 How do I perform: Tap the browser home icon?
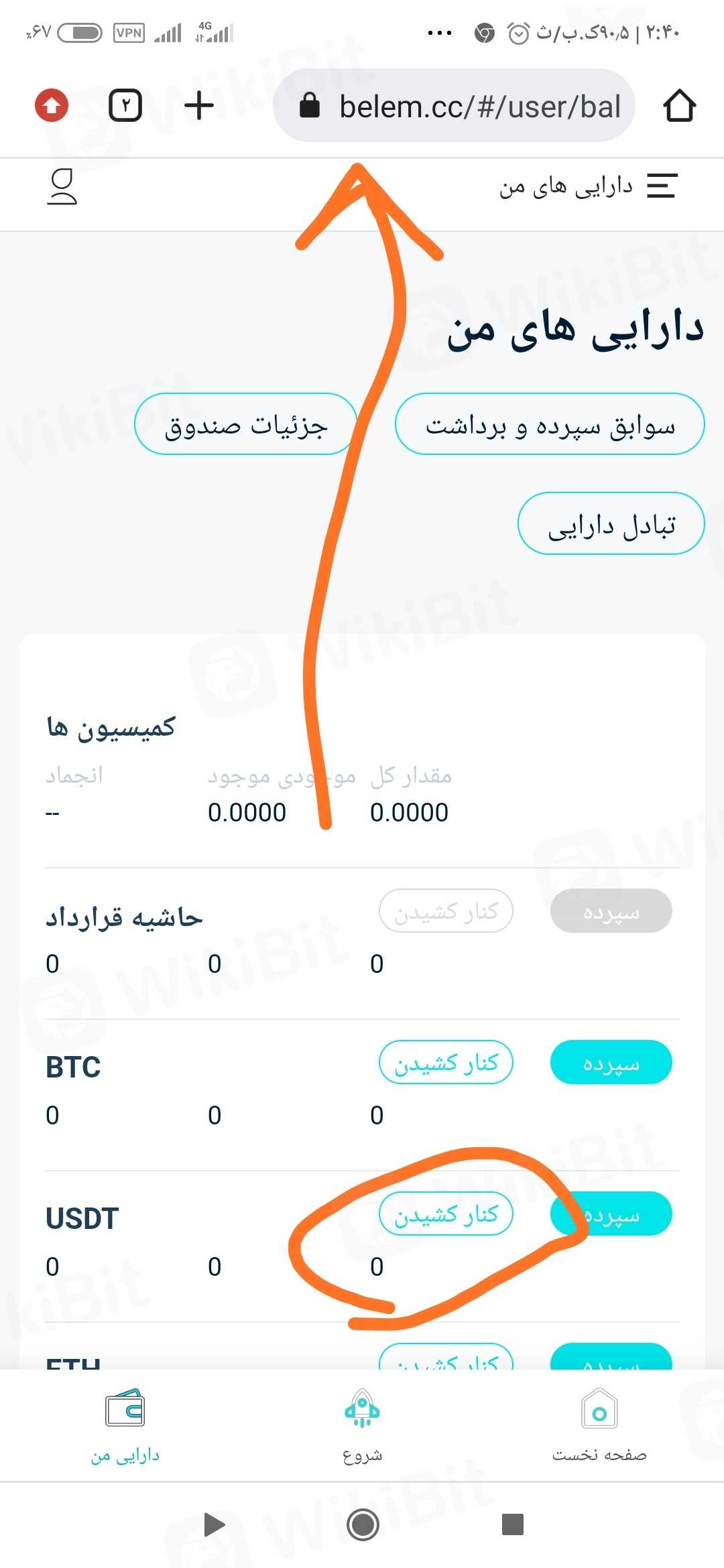[679, 106]
